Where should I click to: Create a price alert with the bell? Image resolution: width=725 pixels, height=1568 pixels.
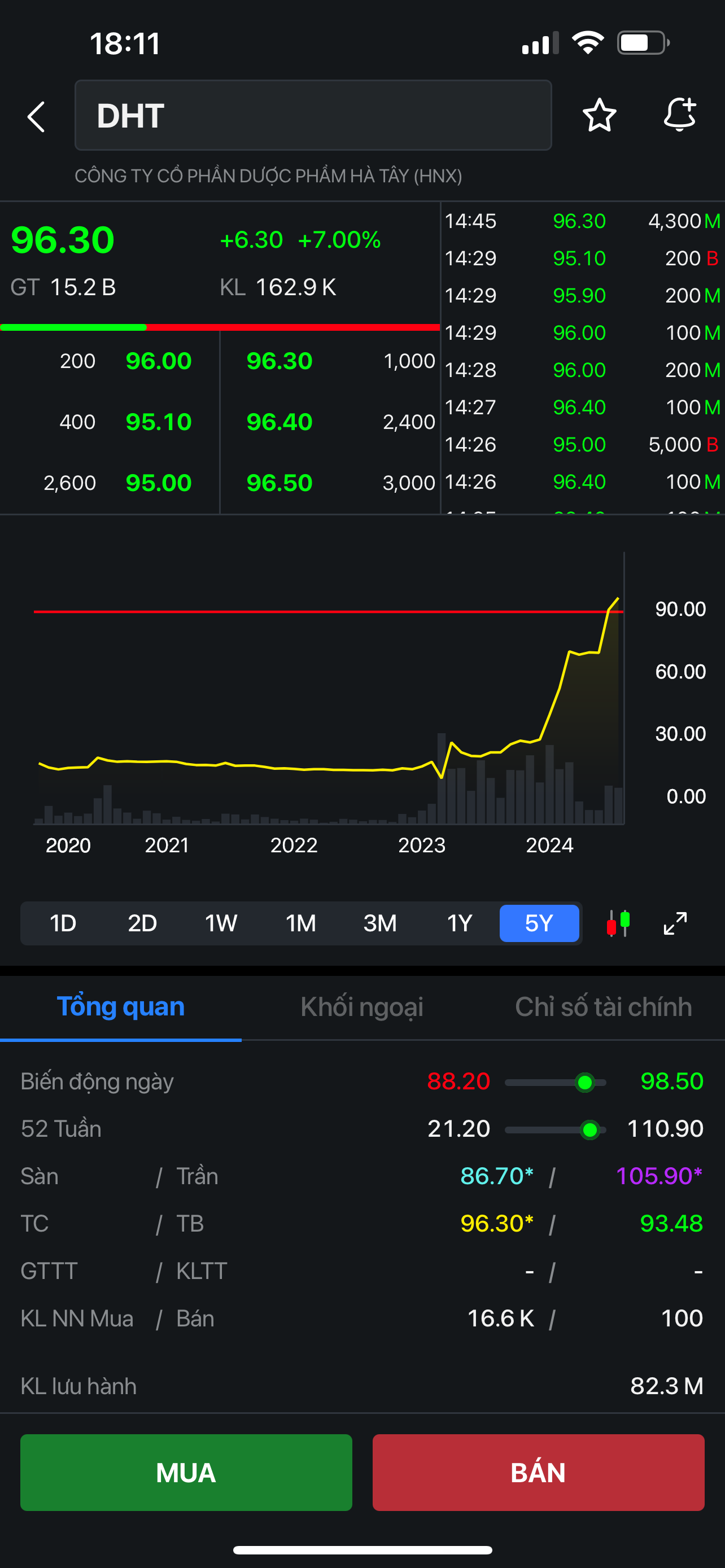[x=679, y=115]
